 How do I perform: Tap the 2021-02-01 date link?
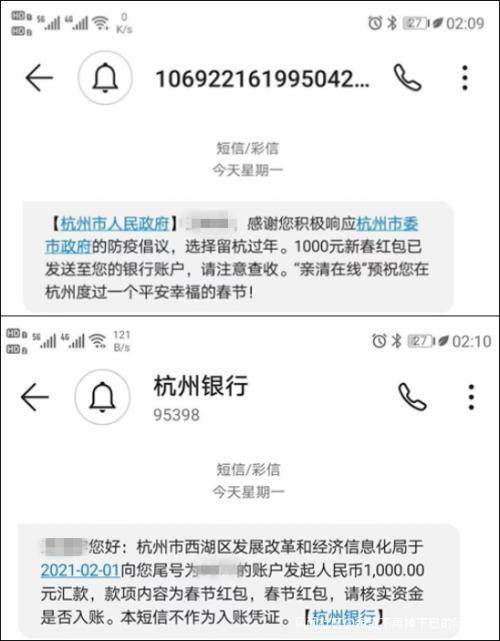(x=80, y=570)
